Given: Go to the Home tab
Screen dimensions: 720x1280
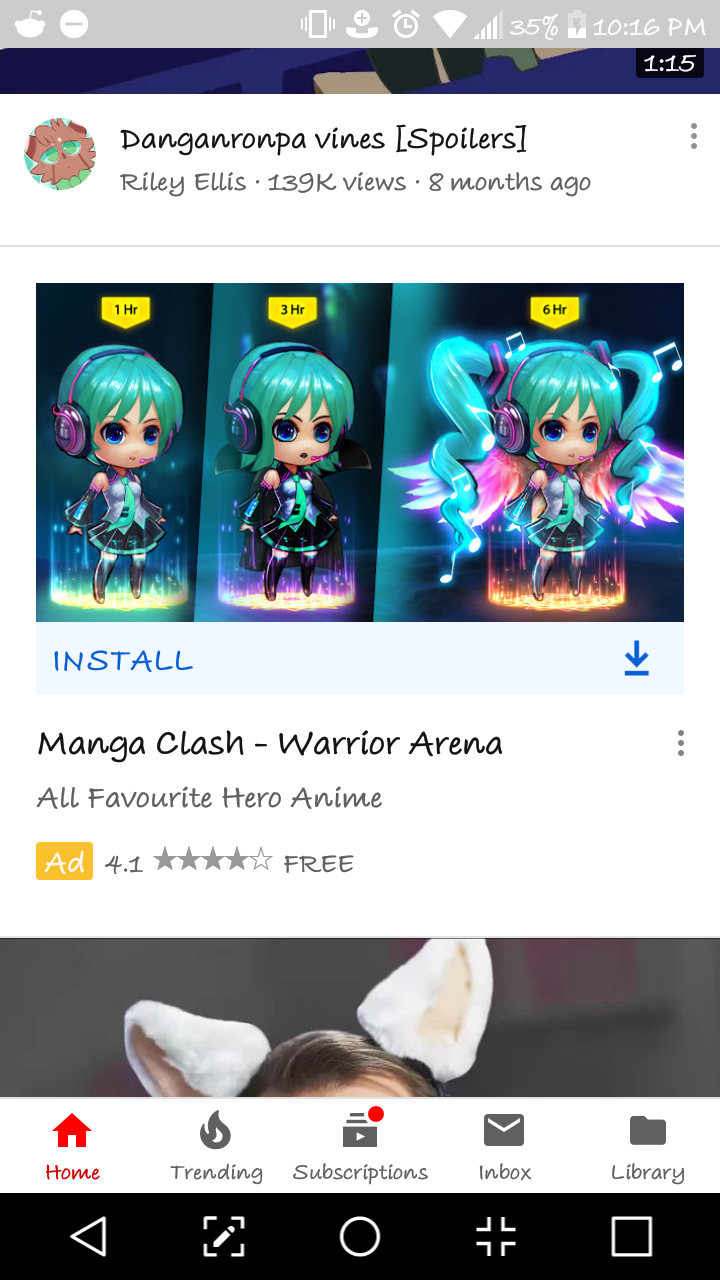Looking at the screenshot, I should coord(72,1147).
